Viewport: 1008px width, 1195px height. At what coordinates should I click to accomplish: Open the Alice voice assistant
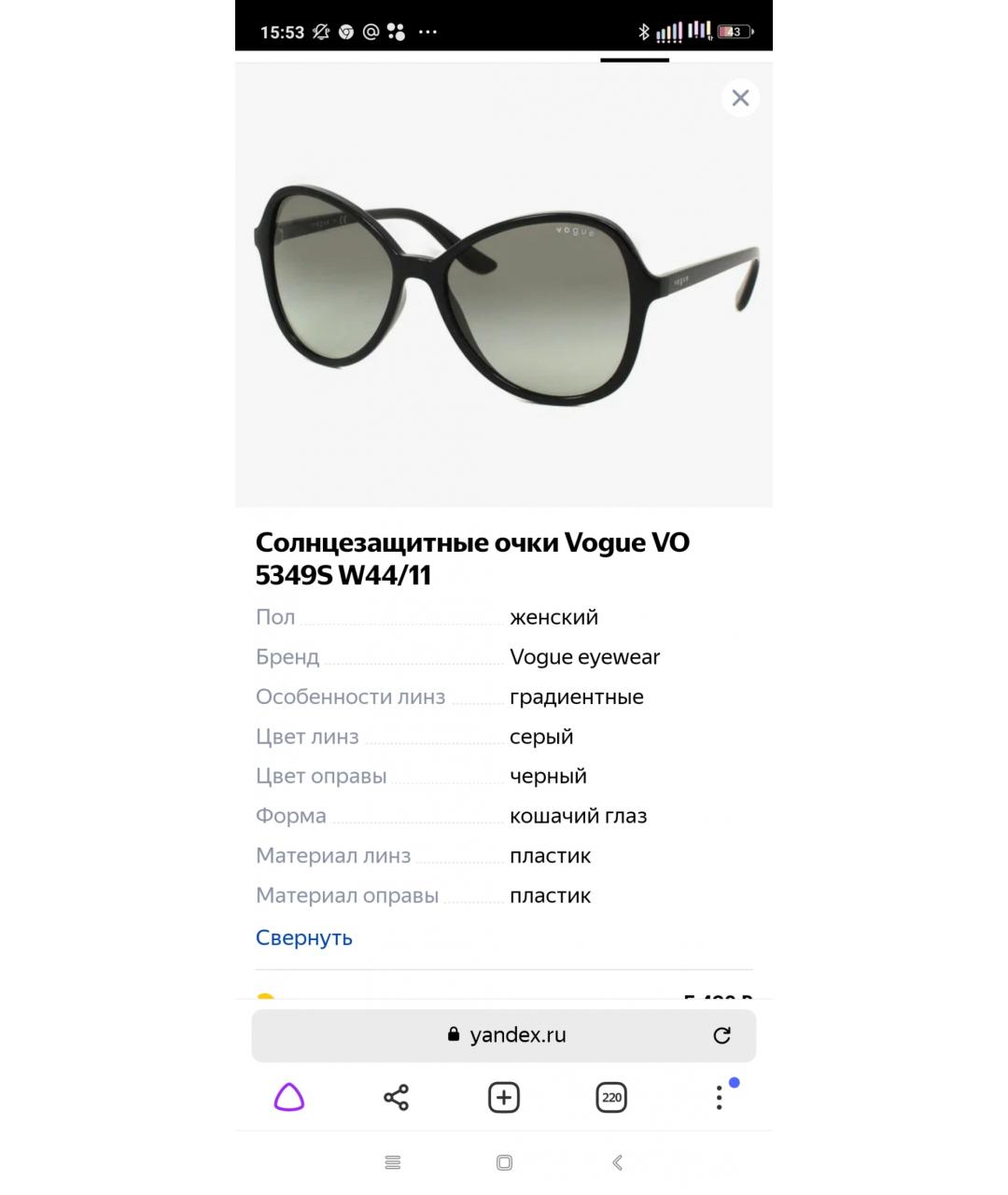(289, 1098)
